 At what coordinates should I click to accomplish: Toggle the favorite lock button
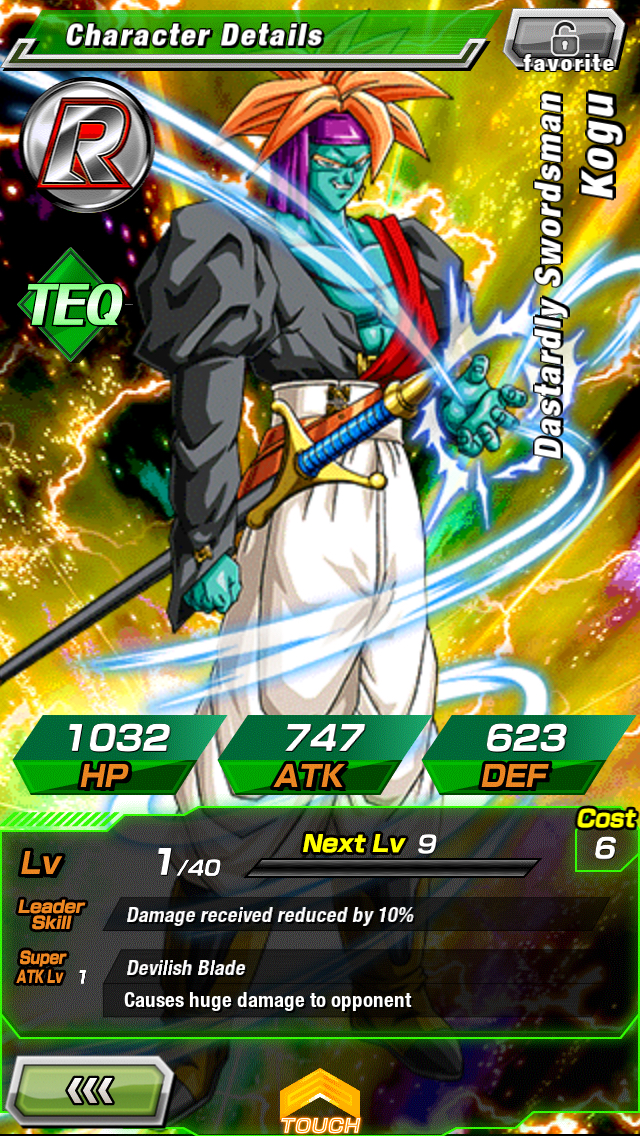[x=564, y=41]
